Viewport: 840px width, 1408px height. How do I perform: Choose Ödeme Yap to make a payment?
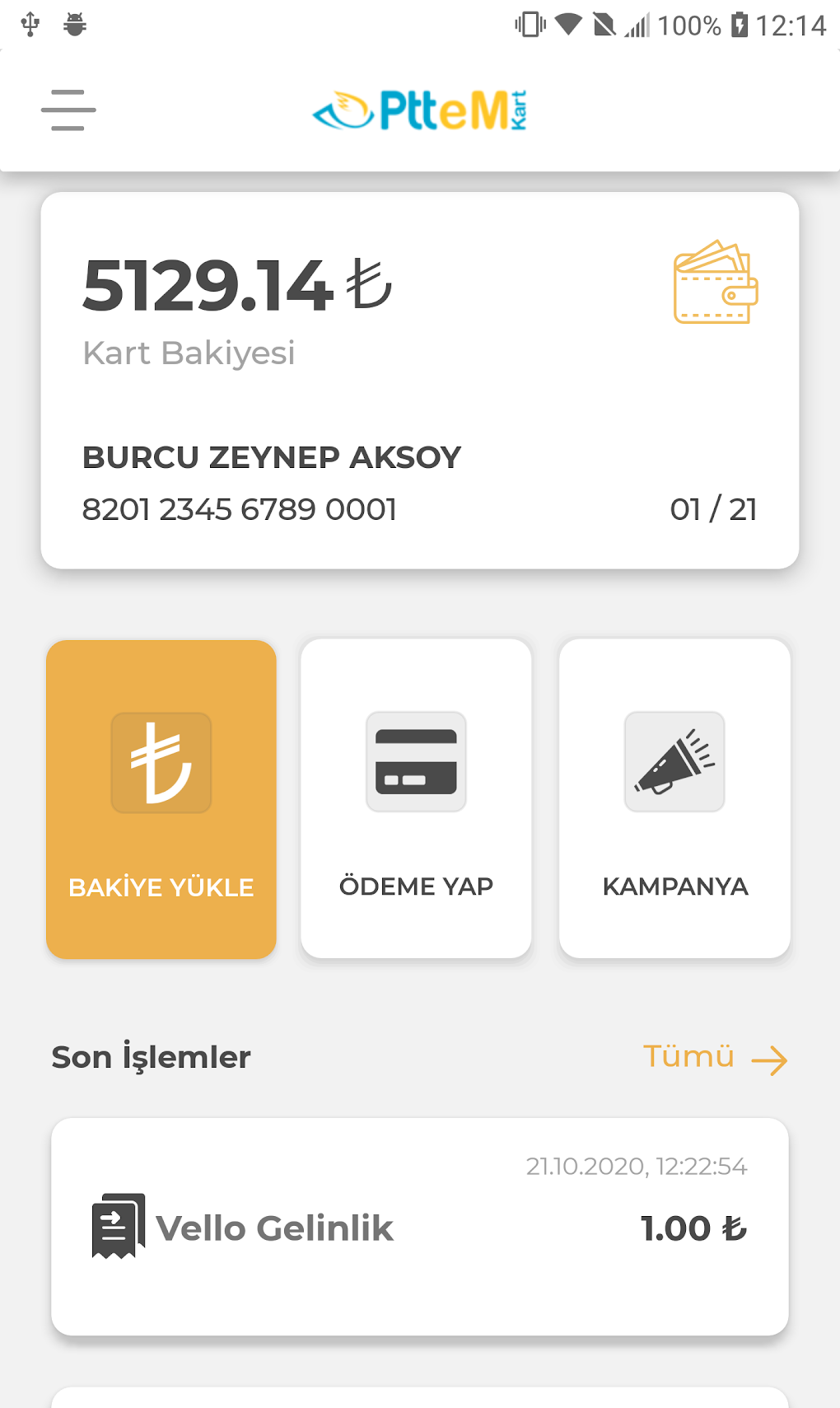pyautogui.click(x=416, y=799)
